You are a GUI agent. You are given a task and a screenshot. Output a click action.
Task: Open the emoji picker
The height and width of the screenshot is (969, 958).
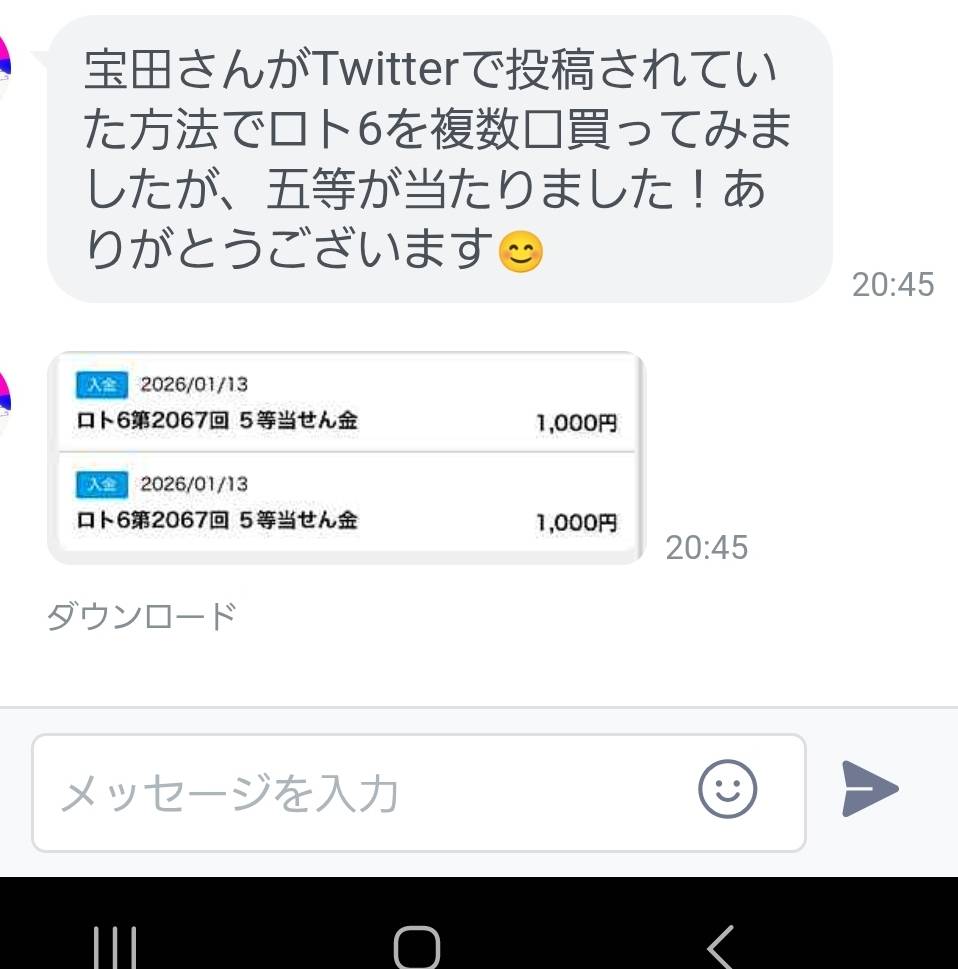point(727,790)
